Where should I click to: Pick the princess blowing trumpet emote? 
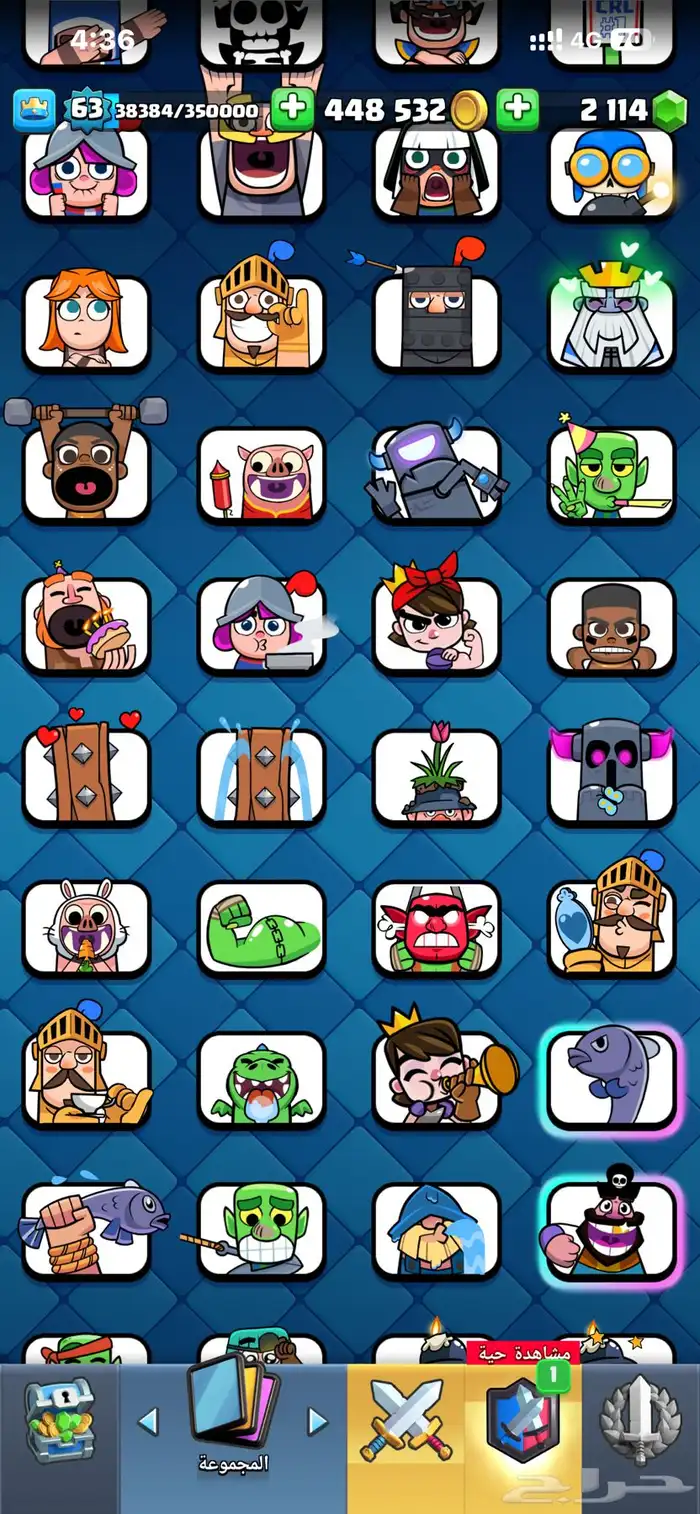(x=436, y=1079)
